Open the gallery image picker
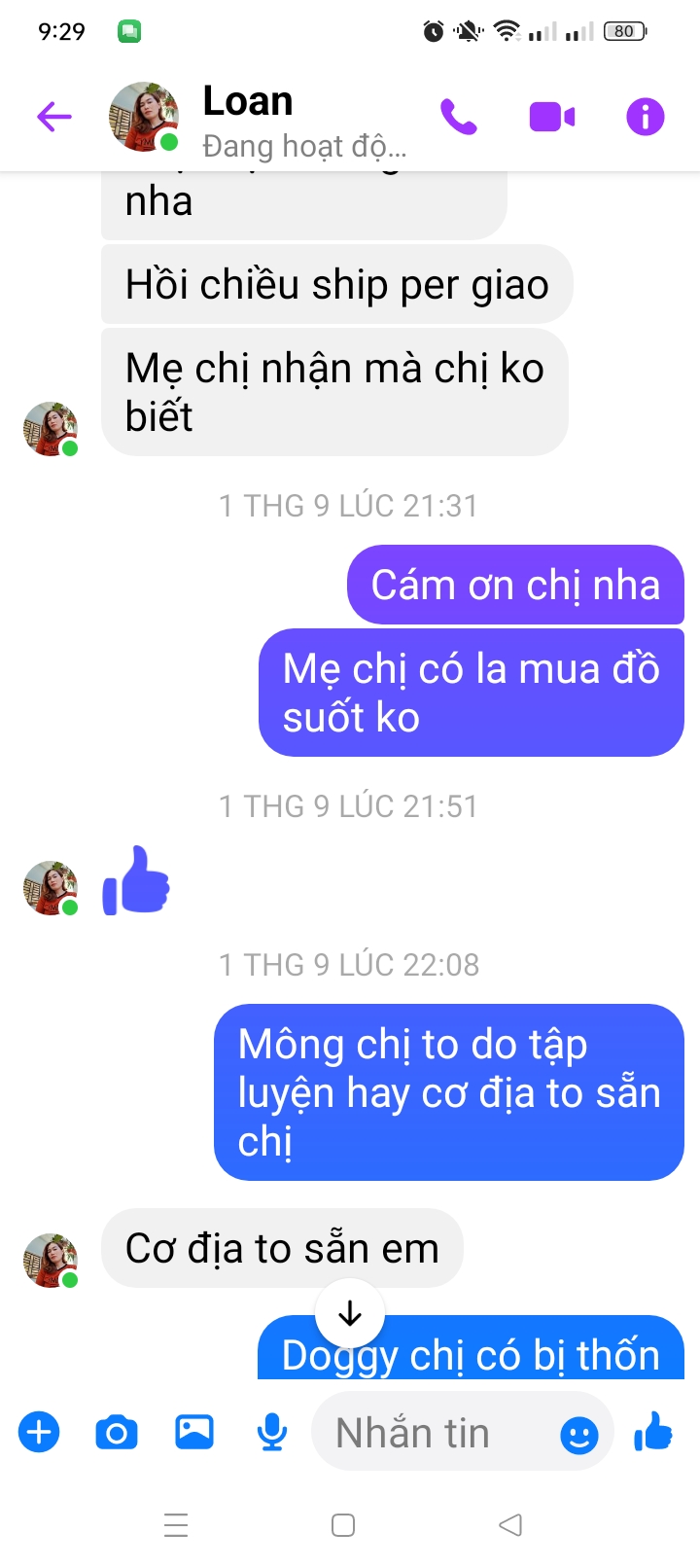700x1568 pixels. point(194,1432)
